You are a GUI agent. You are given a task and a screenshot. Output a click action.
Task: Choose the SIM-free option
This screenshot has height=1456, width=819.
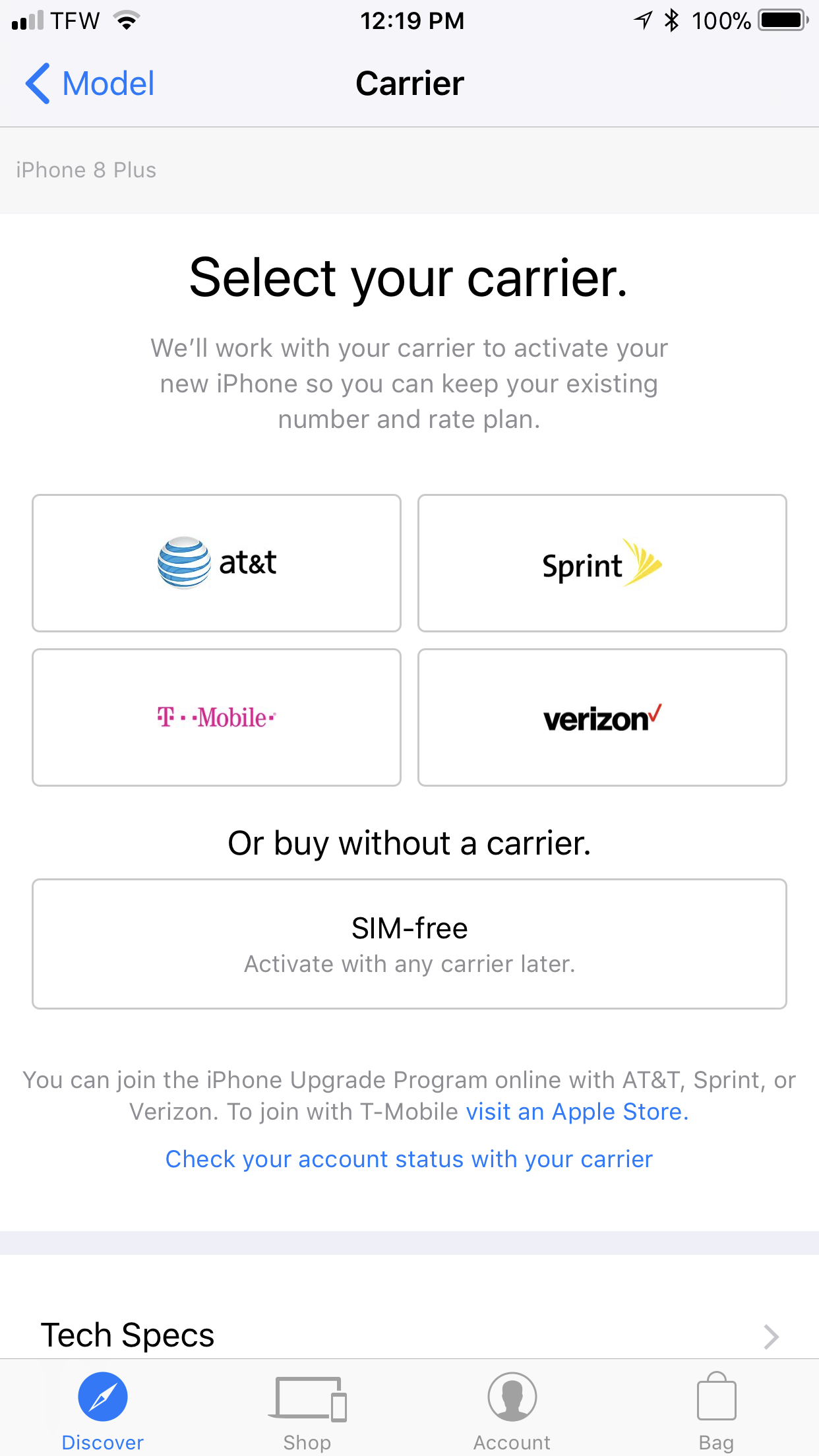(x=409, y=944)
